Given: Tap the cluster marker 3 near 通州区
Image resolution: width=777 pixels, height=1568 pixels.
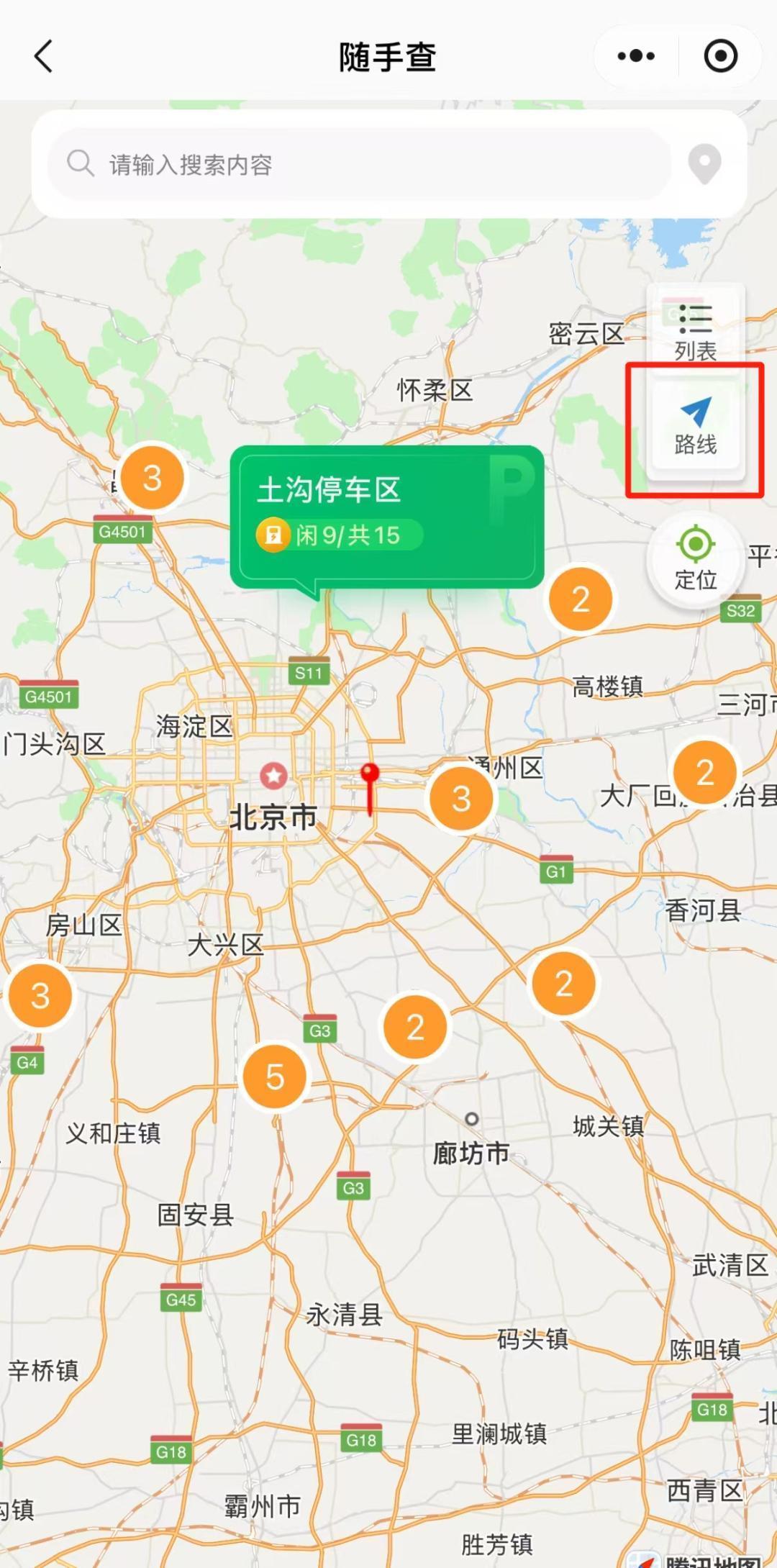Looking at the screenshot, I should click(461, 799).
